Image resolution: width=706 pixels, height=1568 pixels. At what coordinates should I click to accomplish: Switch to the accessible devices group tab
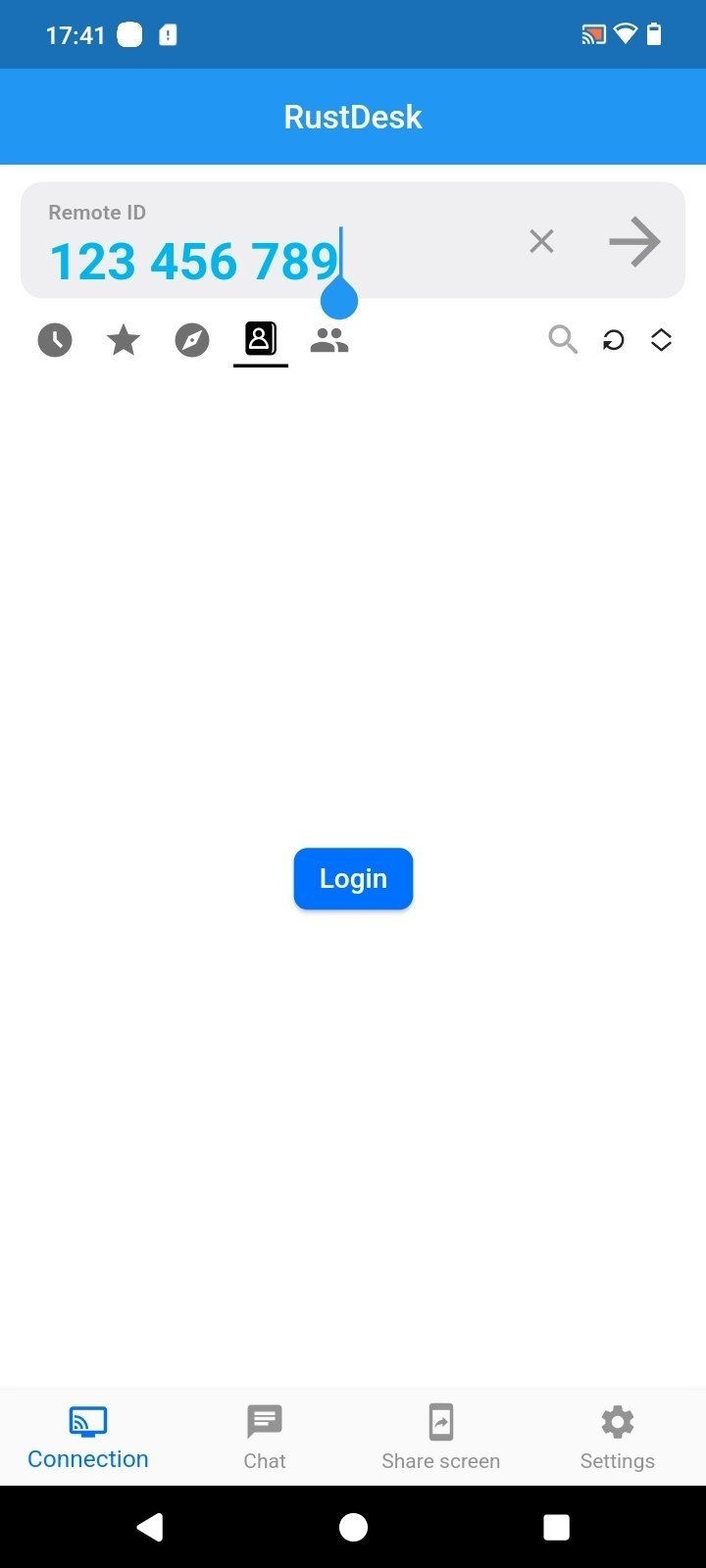[329, 340]
